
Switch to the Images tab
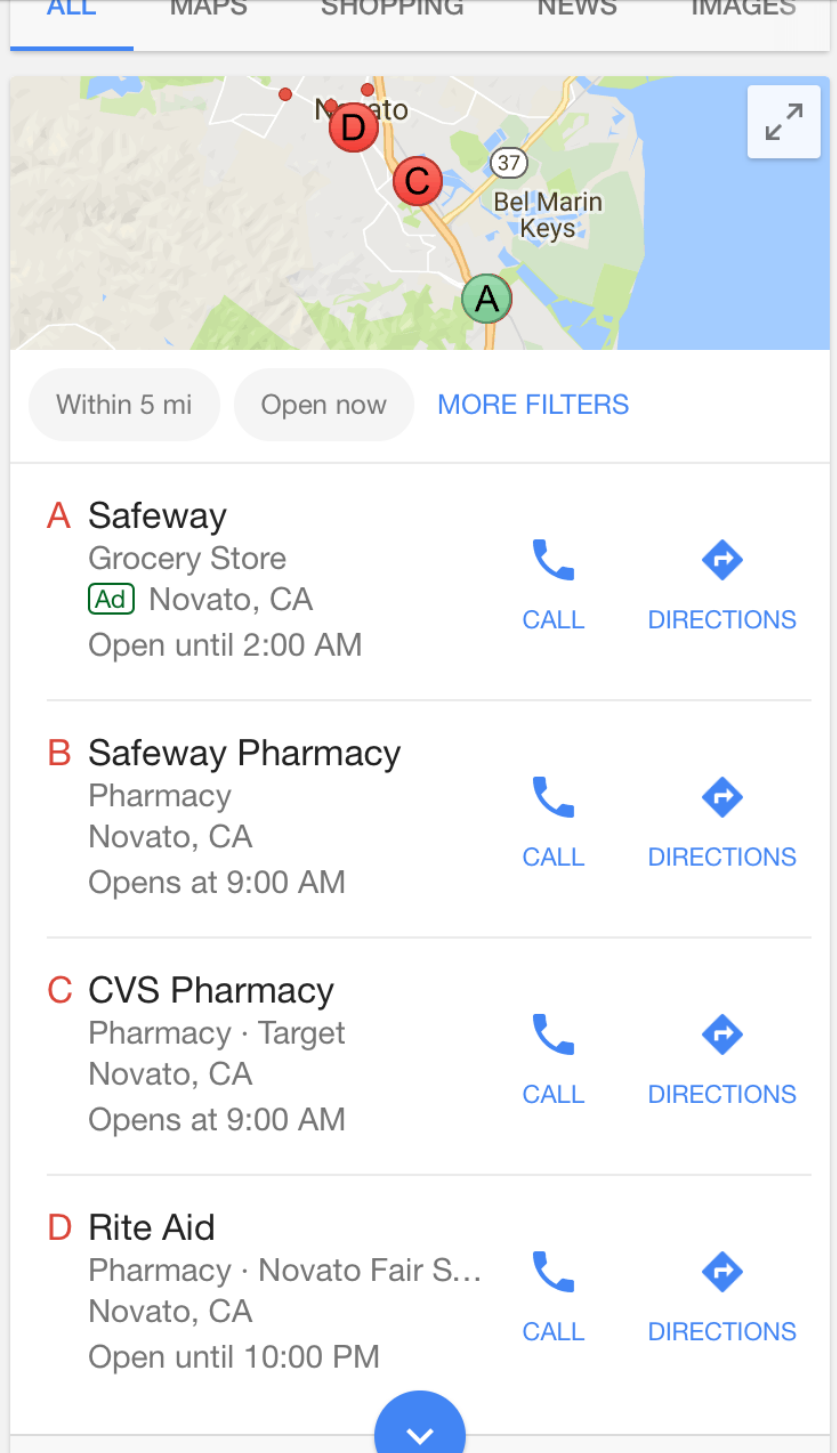click(x=743, y=10)
